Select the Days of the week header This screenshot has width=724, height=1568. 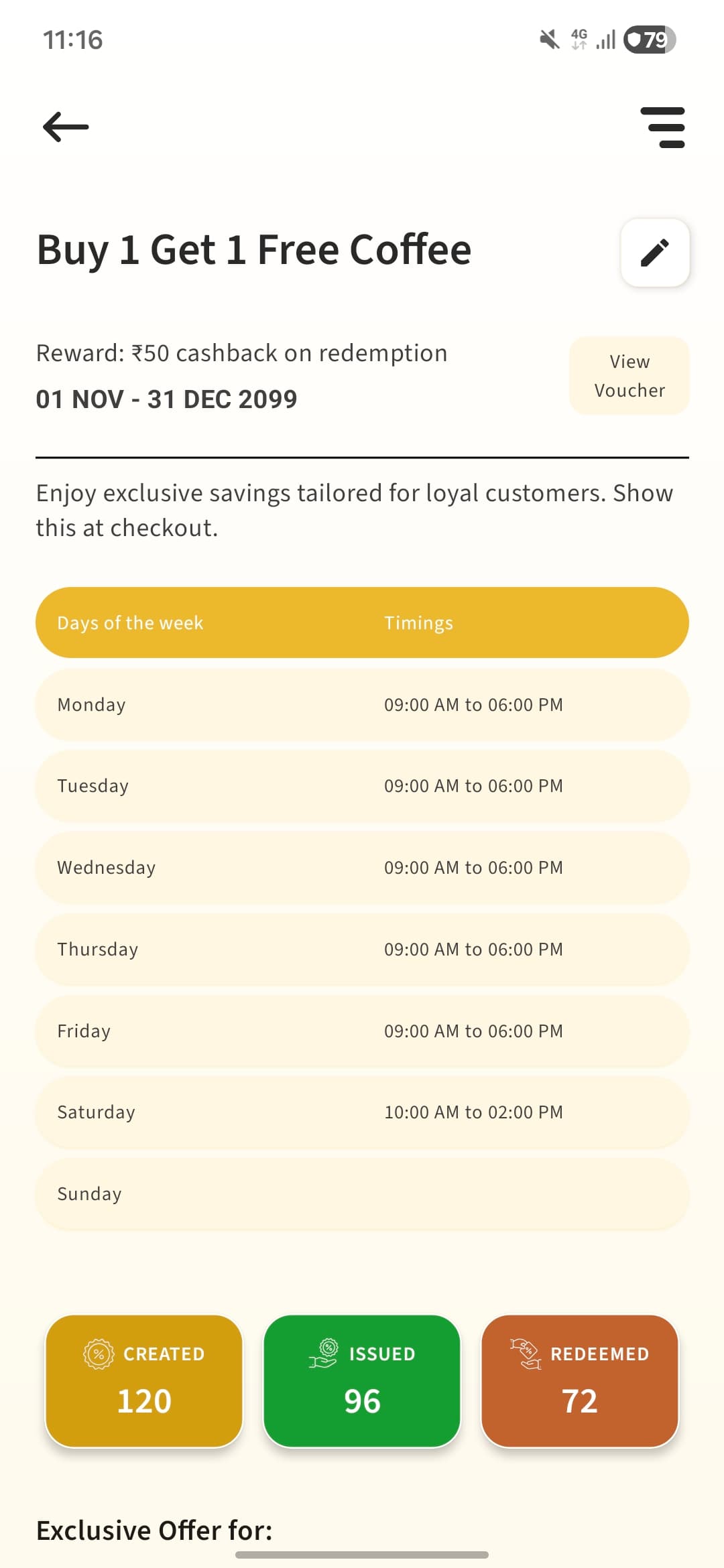(x=130, y=622)
